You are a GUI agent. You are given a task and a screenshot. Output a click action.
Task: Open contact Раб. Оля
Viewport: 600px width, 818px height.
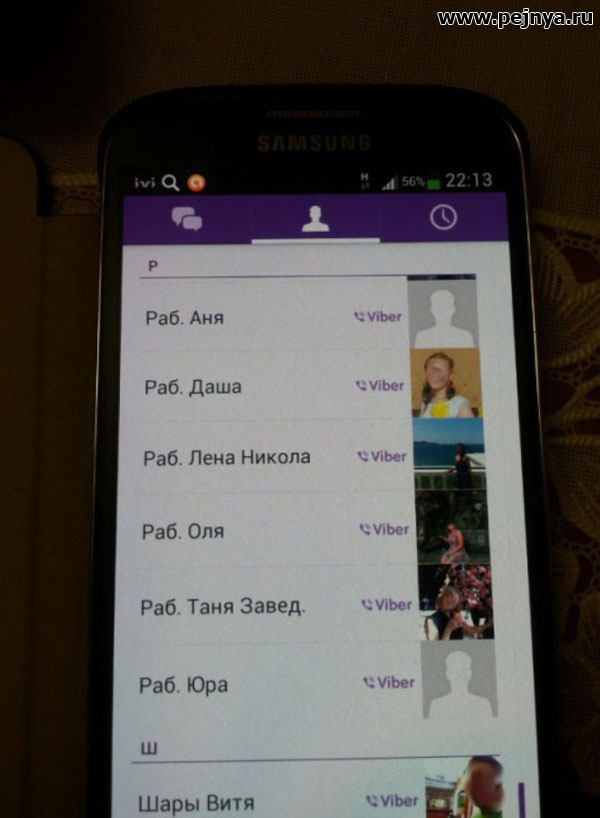click(183, 531)
